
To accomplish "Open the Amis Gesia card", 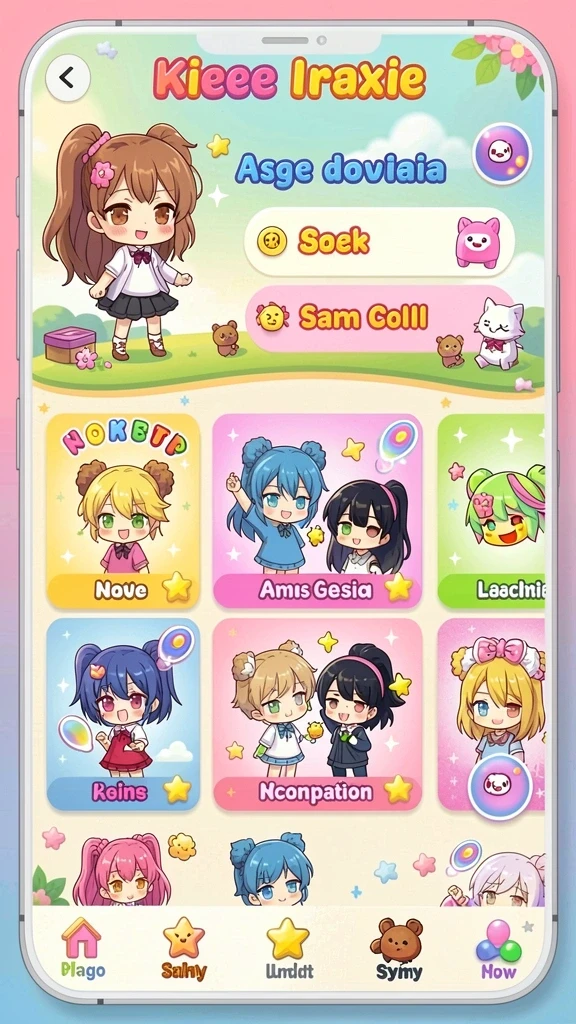I will tap(317, 510).
